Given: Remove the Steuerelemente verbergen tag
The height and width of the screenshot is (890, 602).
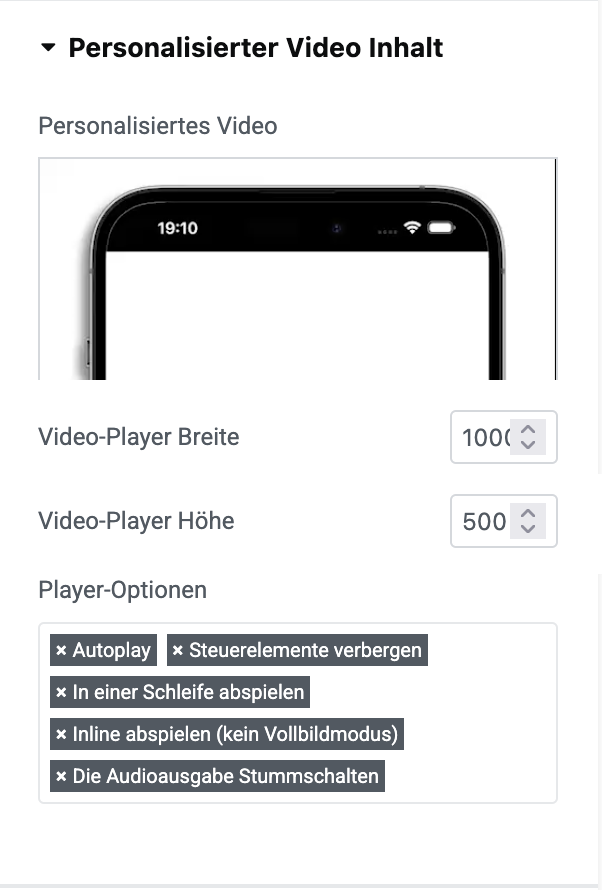Looking at the screenshot, I should click(x=178, y=651).
